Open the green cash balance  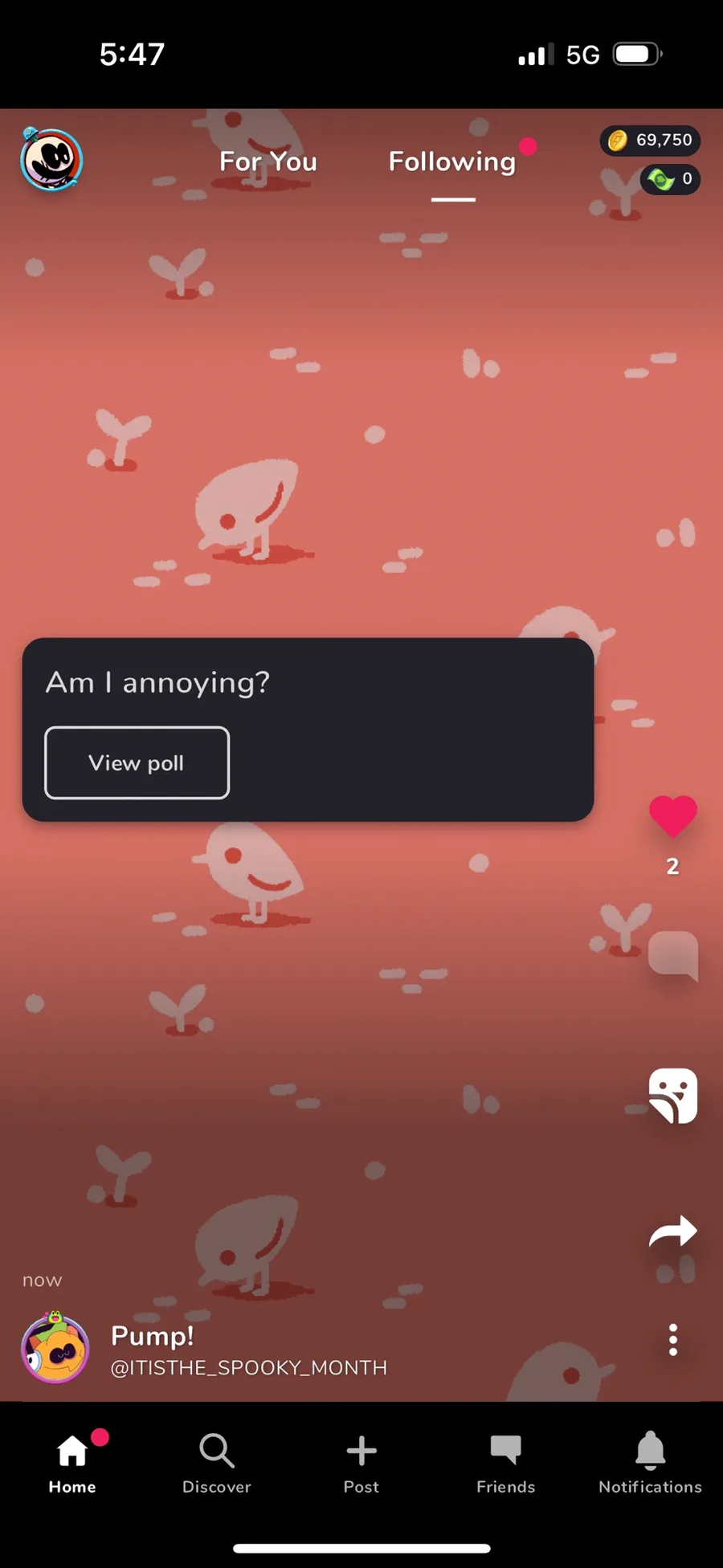[670, 179]
